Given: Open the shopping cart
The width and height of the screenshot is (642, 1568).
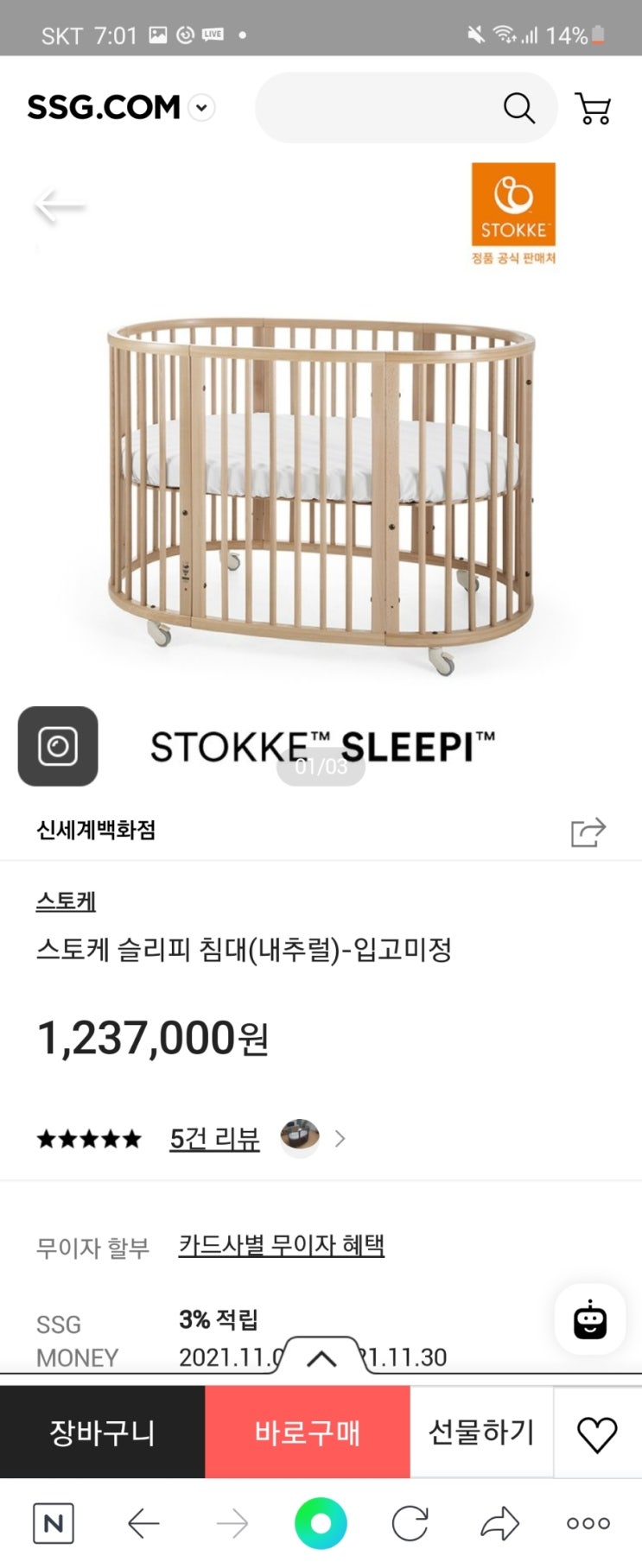Looking at the screenshot, I should [x=594, y=109].
